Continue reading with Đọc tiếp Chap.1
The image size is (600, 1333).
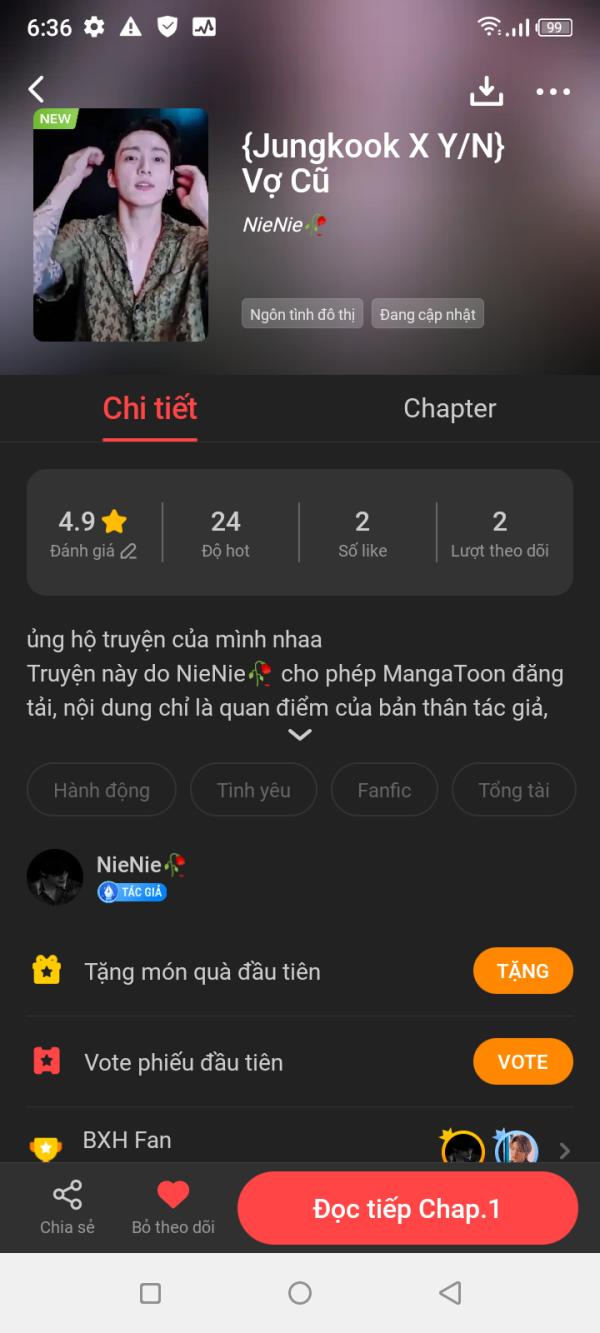407,1209
